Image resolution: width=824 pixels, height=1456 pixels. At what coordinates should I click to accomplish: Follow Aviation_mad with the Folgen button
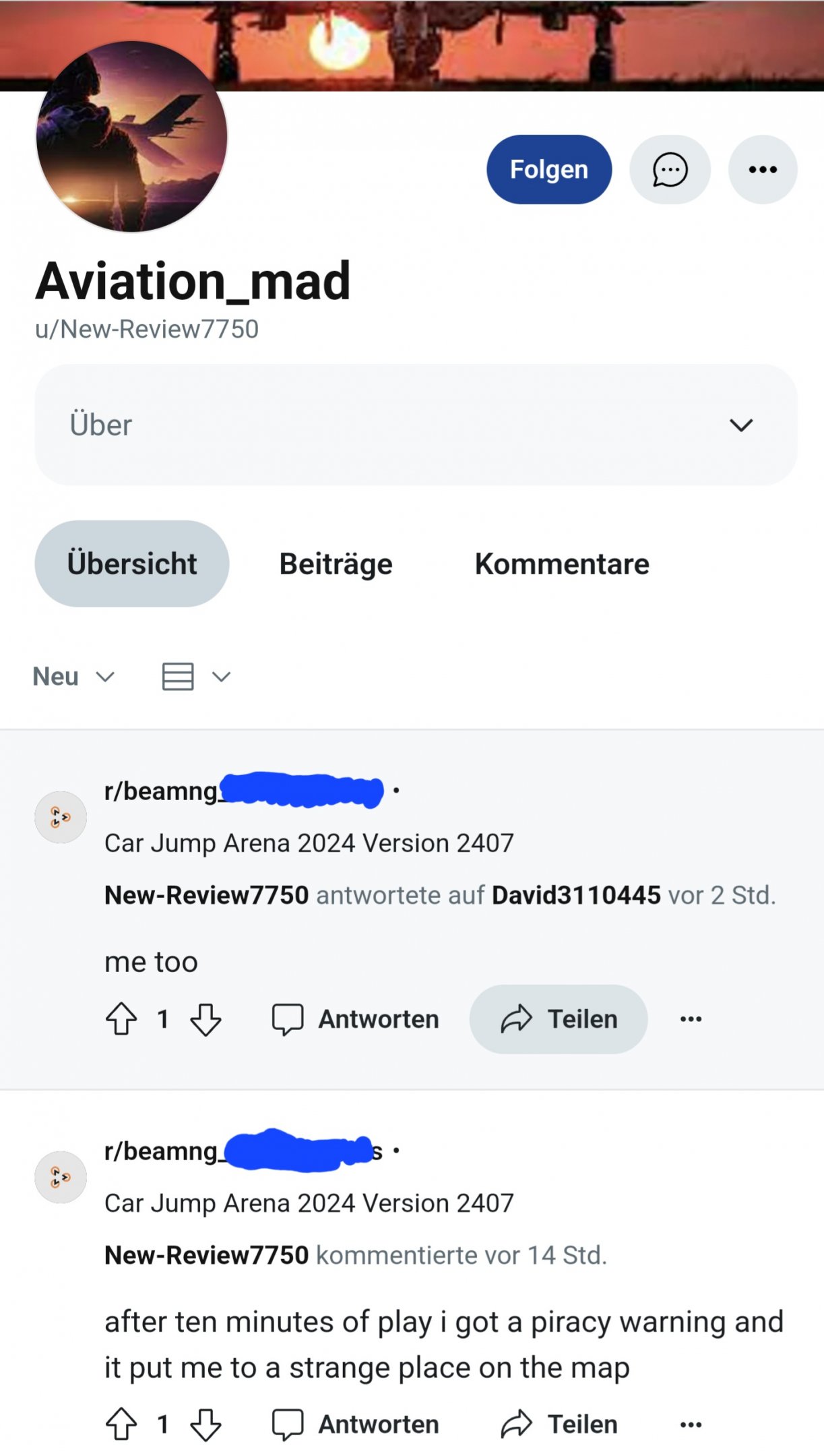548,170
